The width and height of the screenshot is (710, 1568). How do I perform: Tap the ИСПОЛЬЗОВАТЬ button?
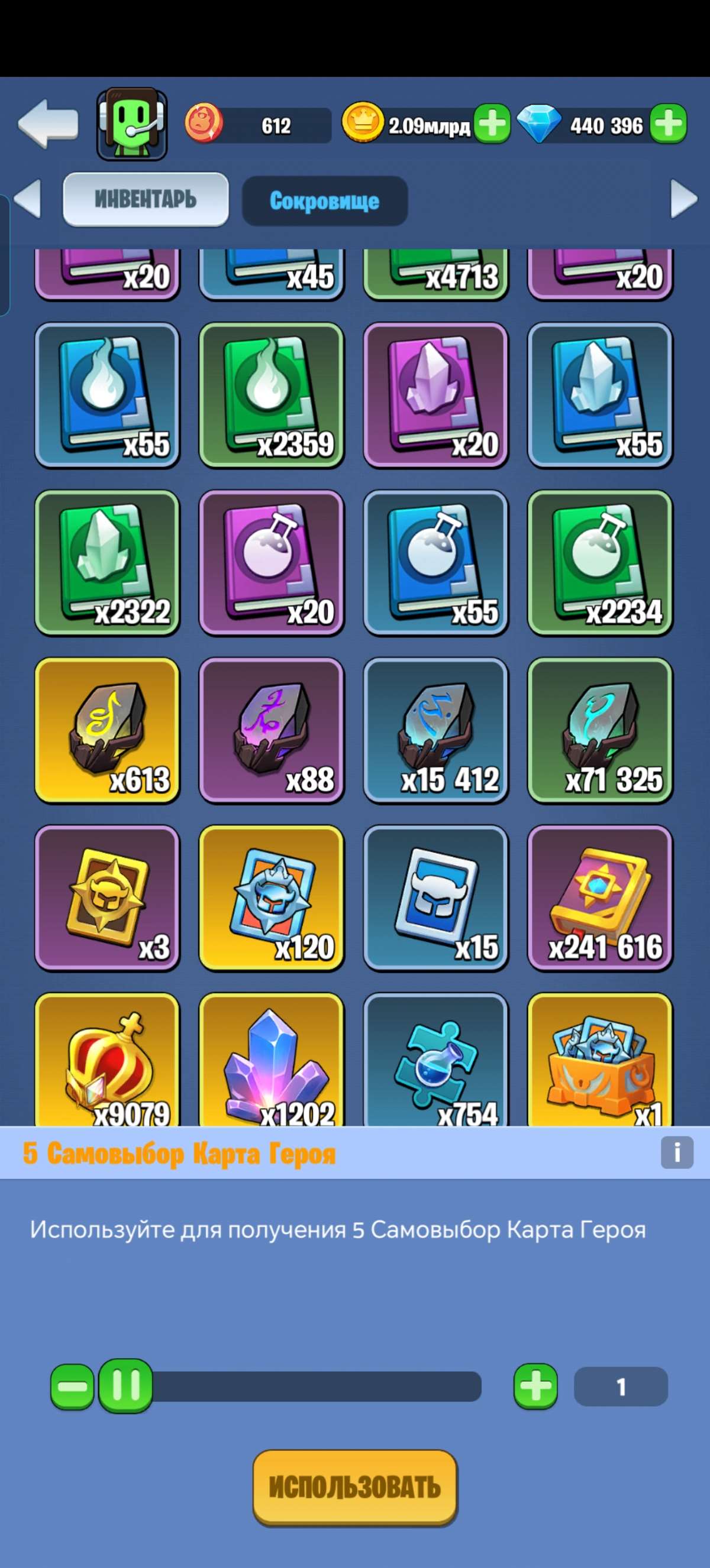click(354, 1487)
